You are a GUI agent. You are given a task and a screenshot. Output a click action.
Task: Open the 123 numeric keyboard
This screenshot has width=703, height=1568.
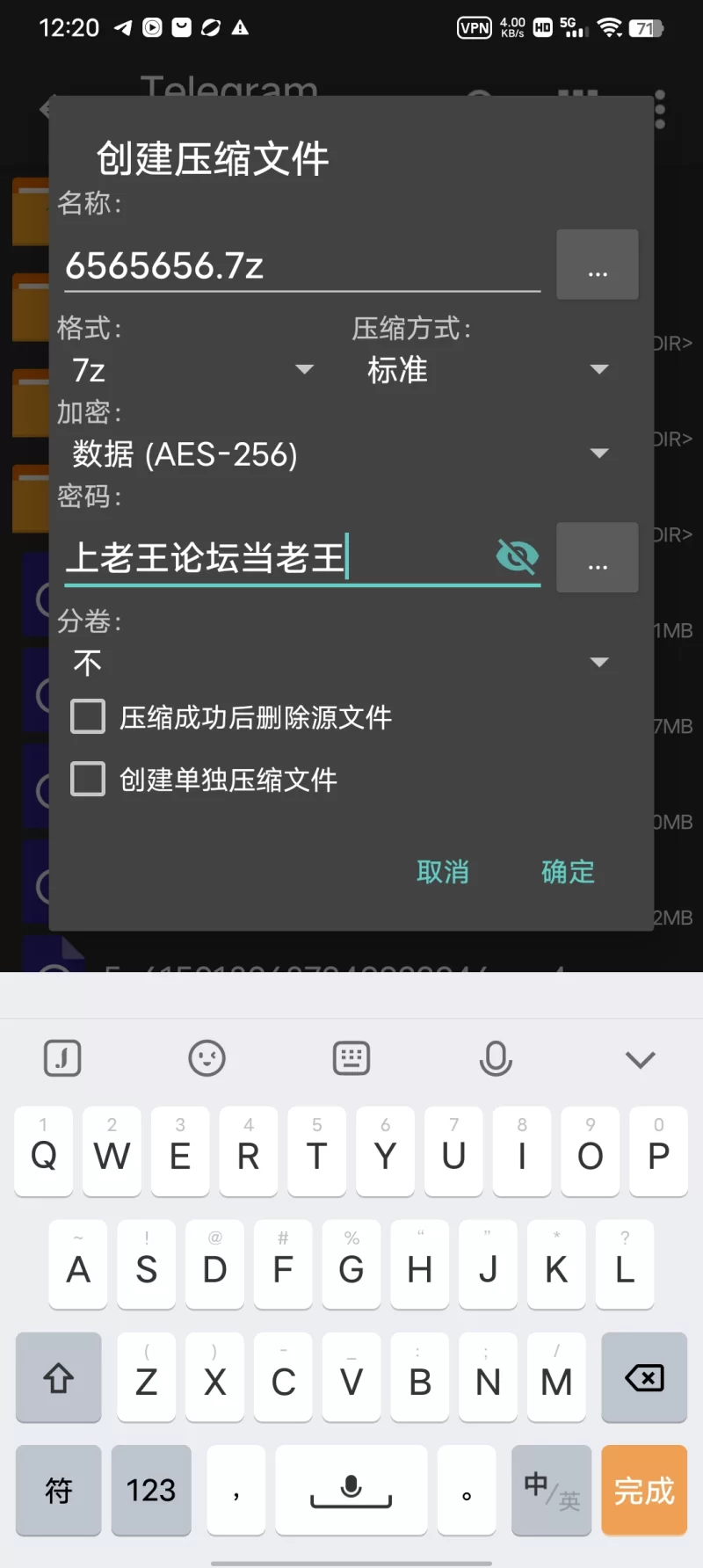[151, 1491]
